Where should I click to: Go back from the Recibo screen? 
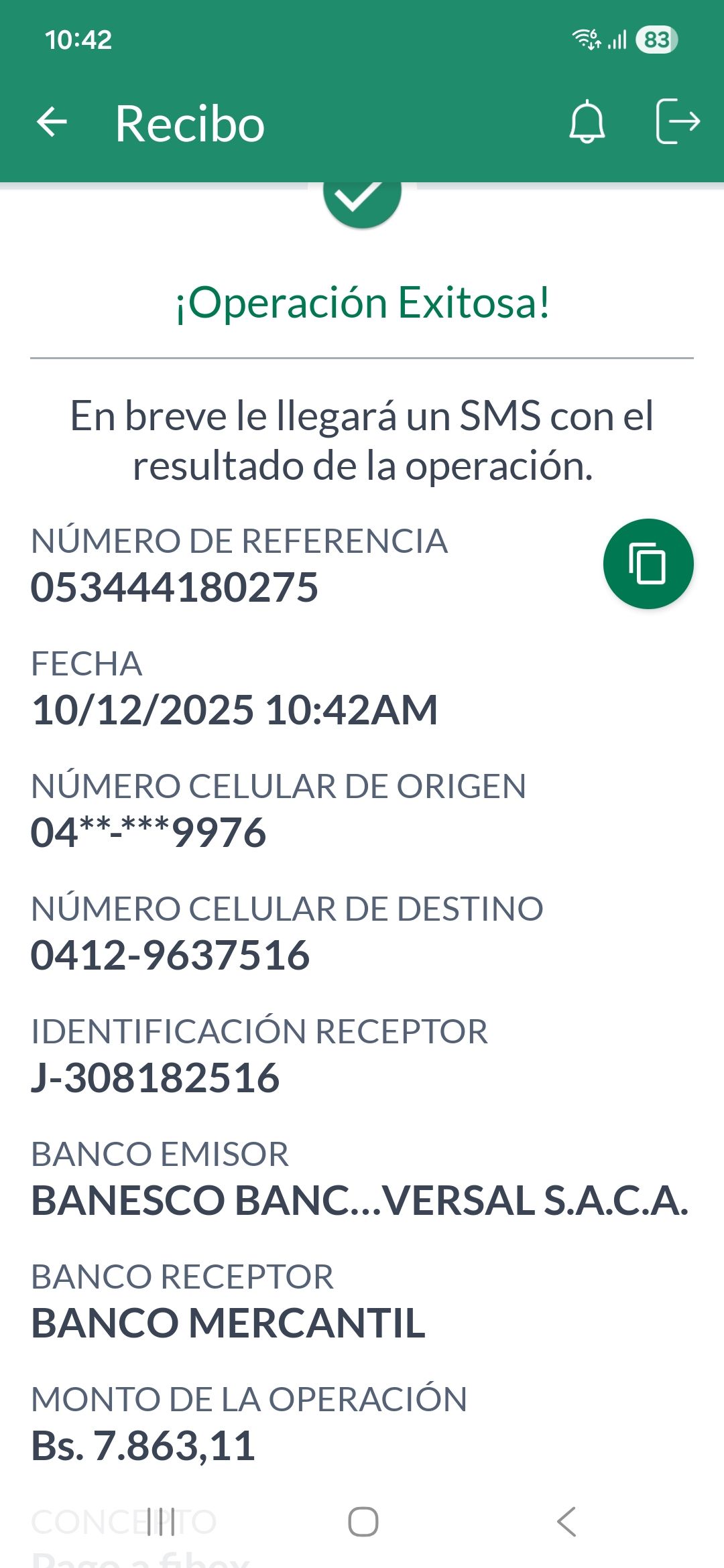point(52,123)
